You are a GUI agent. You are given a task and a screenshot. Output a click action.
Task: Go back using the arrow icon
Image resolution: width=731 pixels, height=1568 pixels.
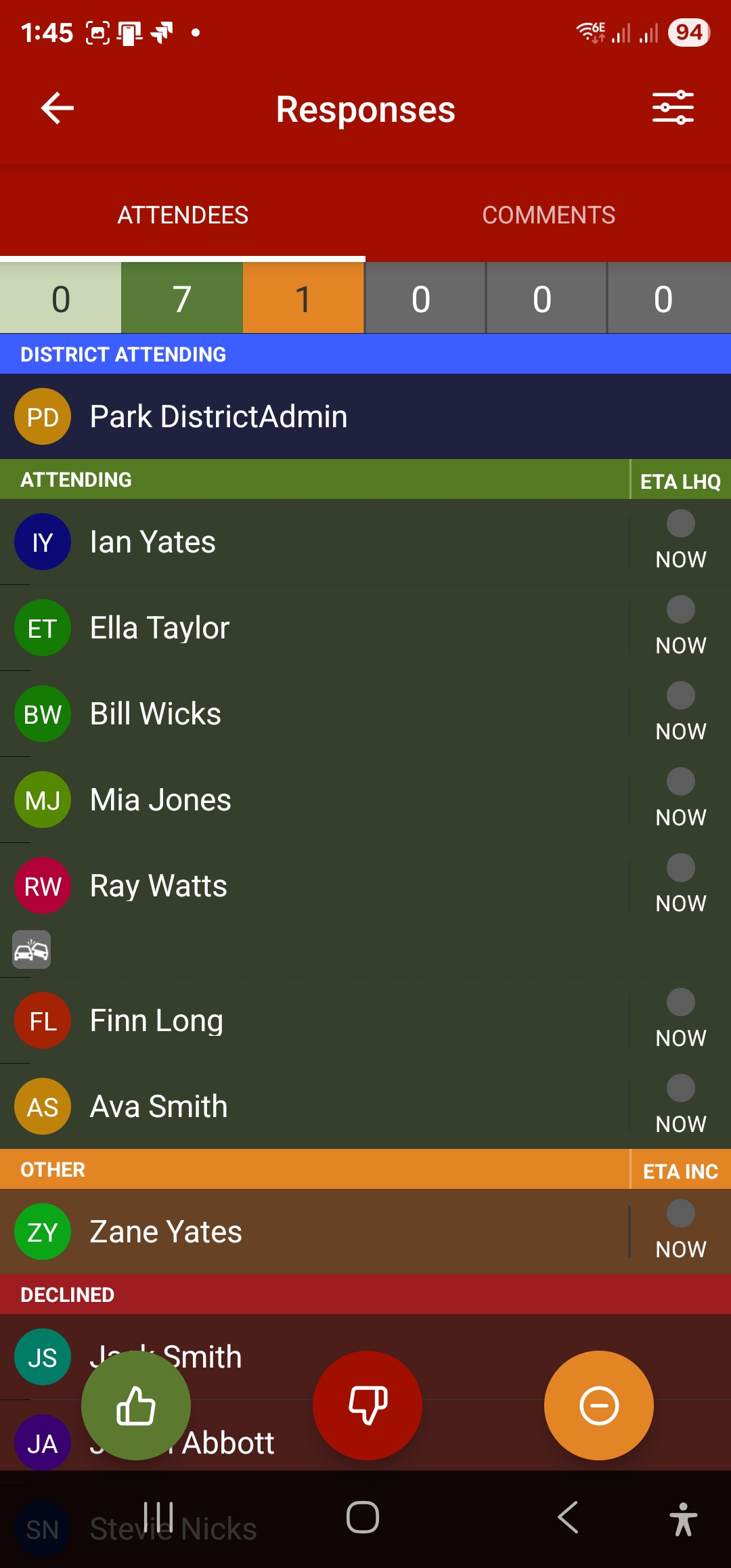pos(57,108)
